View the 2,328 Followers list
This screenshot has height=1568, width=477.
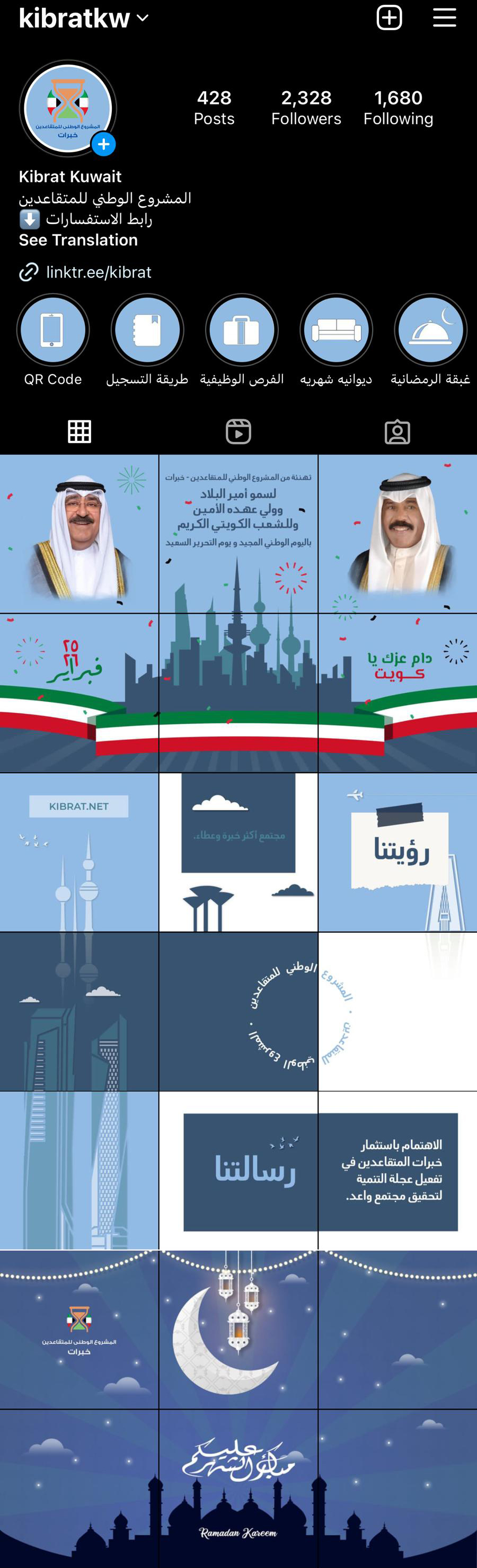[306, 108]
